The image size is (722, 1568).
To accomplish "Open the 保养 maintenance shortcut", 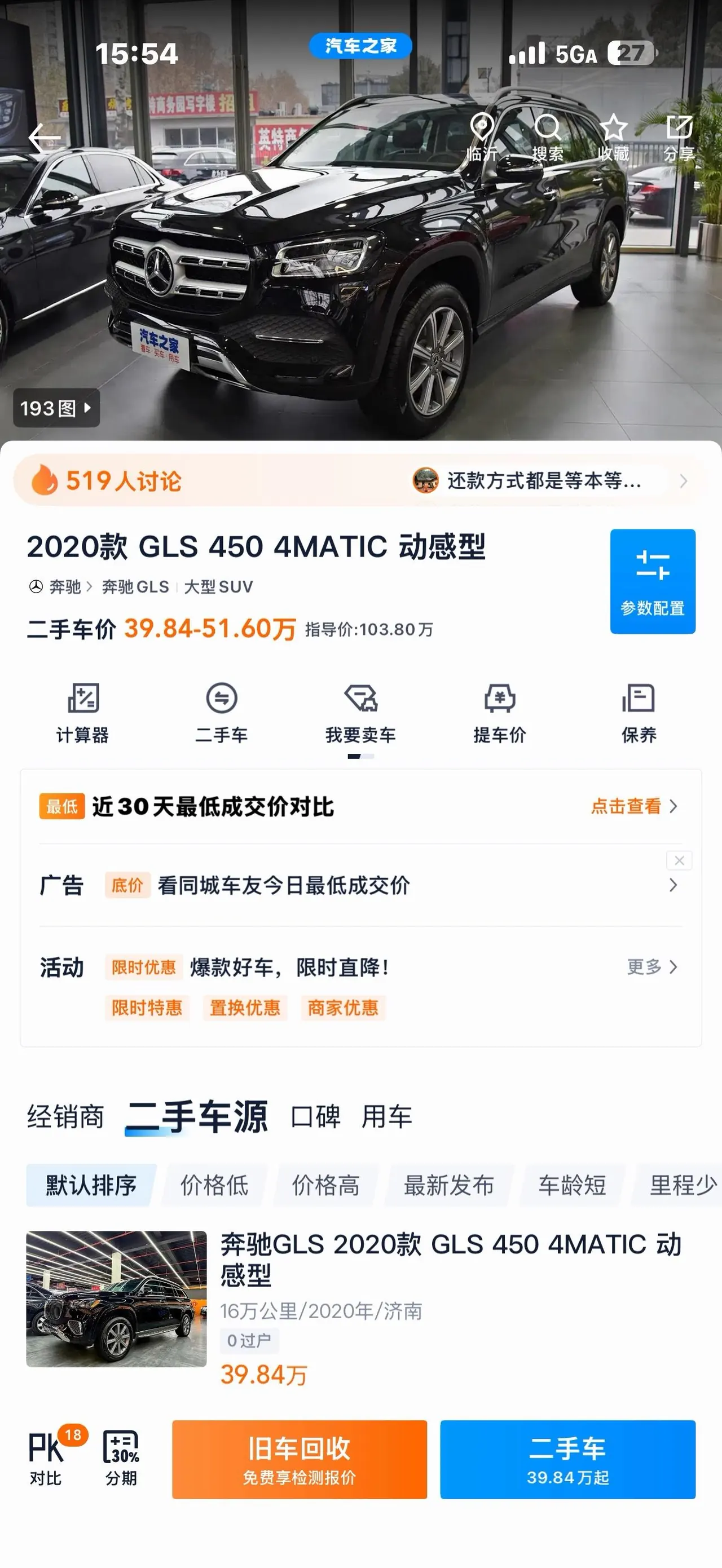I will coord(639,713).
